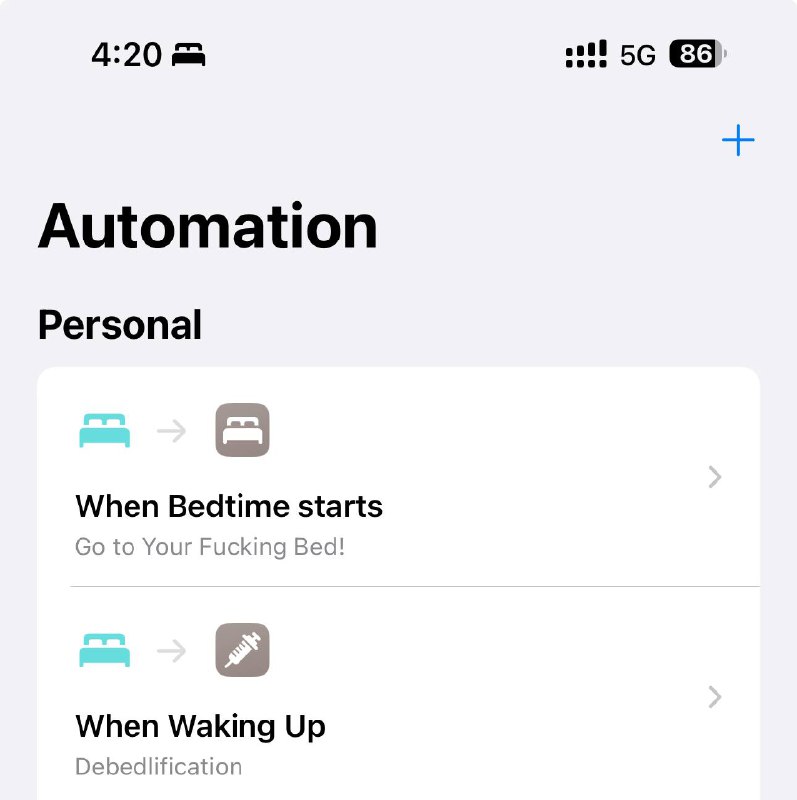Tap the arrow between bed icons on Bedtime row
The image size is (797, 800).
coord(172,430)
